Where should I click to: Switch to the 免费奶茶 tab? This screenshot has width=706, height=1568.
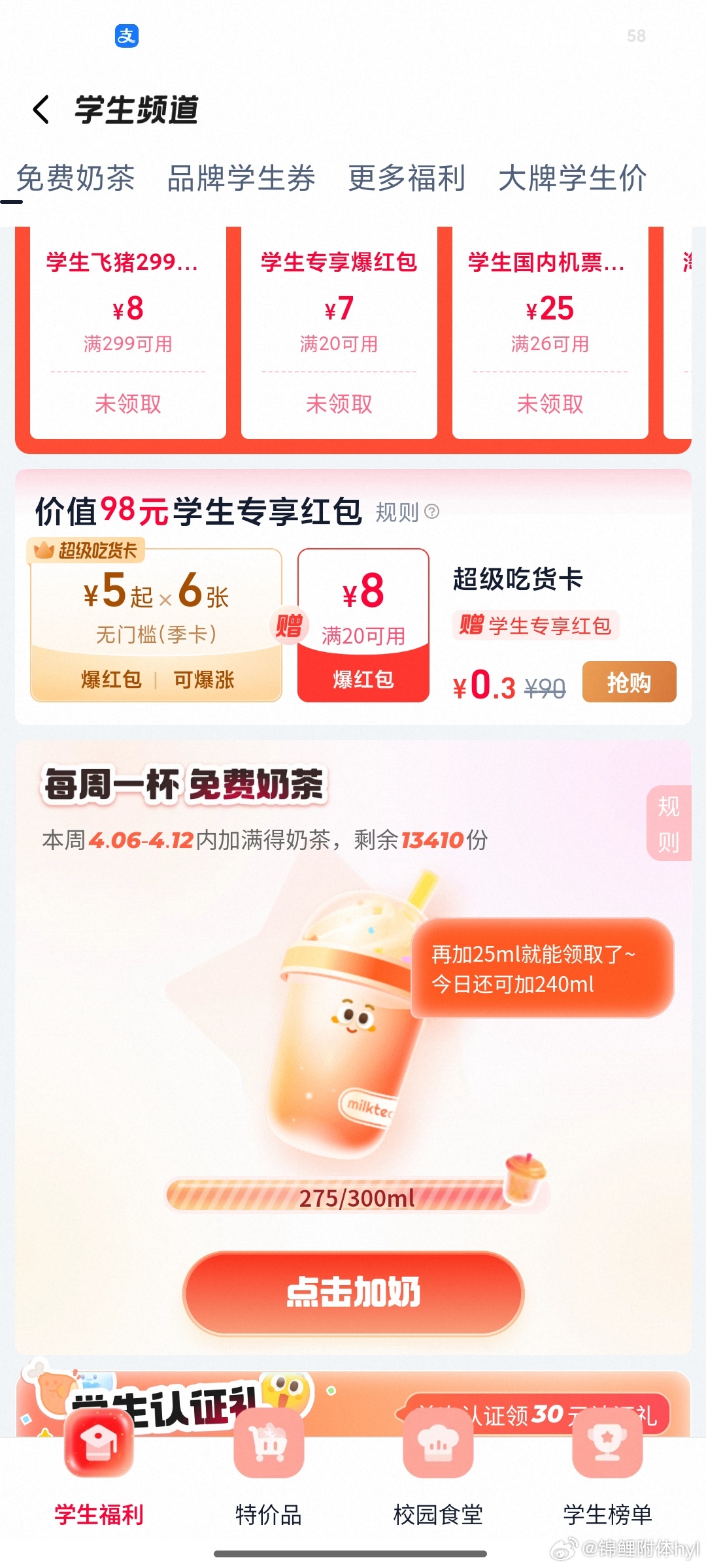(x=75, y=178)
